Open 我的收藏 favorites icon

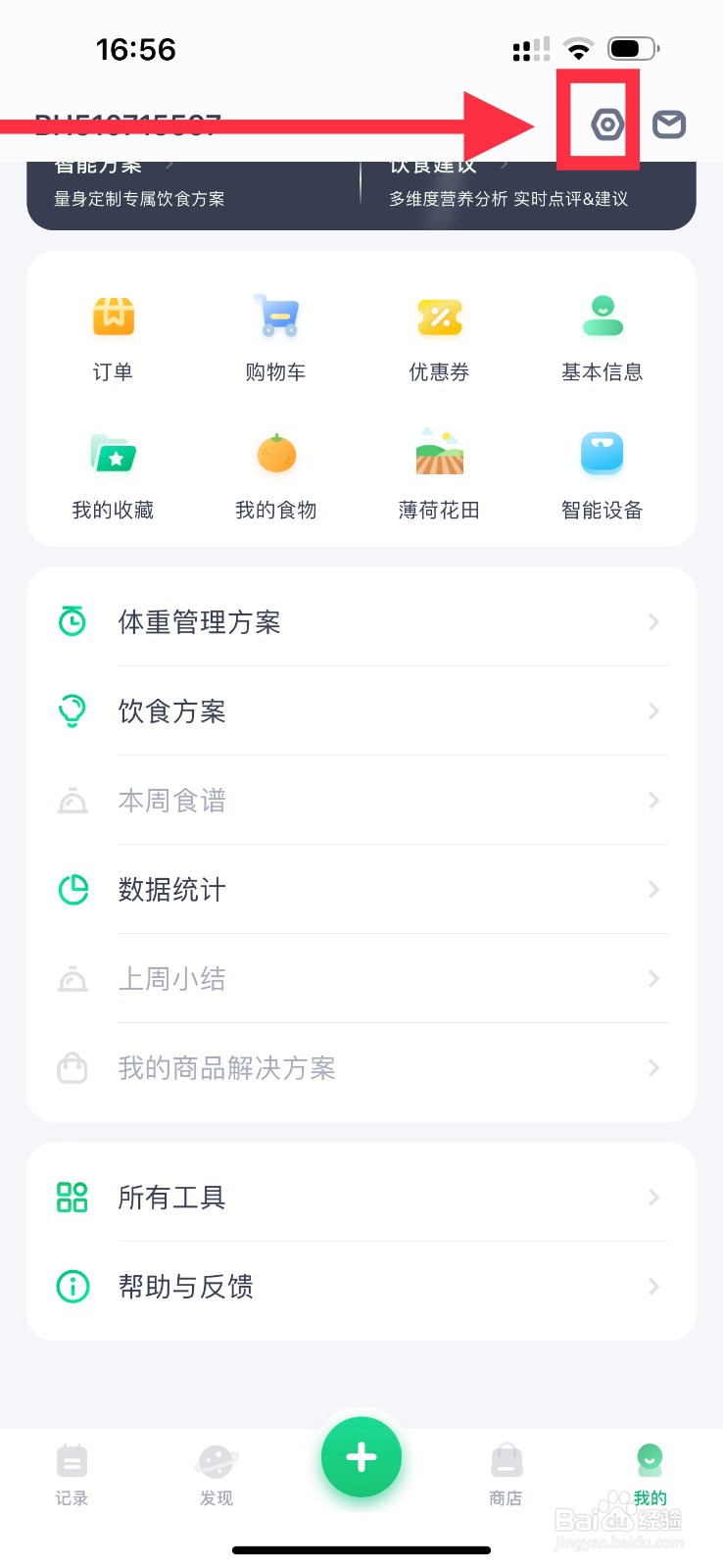click(113, 470)
